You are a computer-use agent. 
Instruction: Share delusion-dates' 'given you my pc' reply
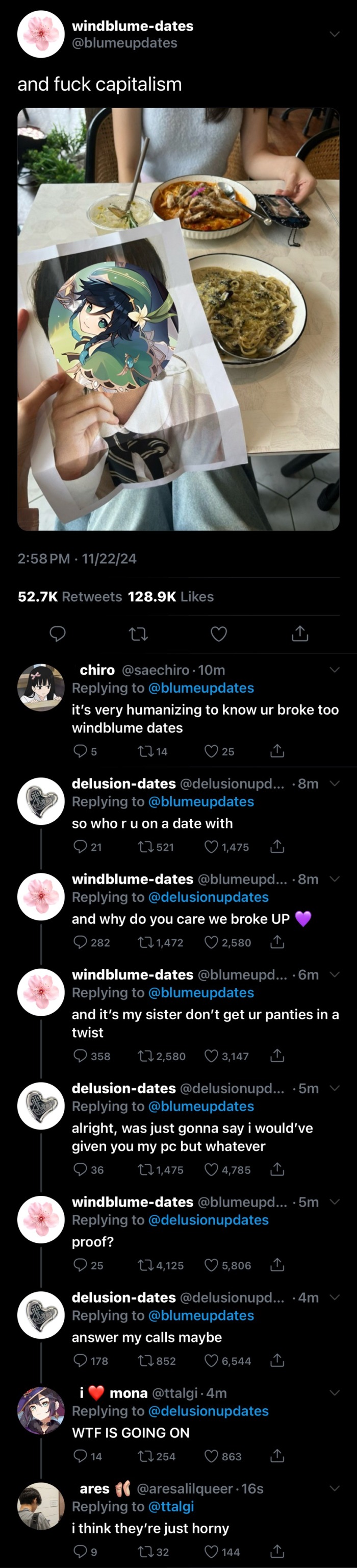click(277, 1169)
